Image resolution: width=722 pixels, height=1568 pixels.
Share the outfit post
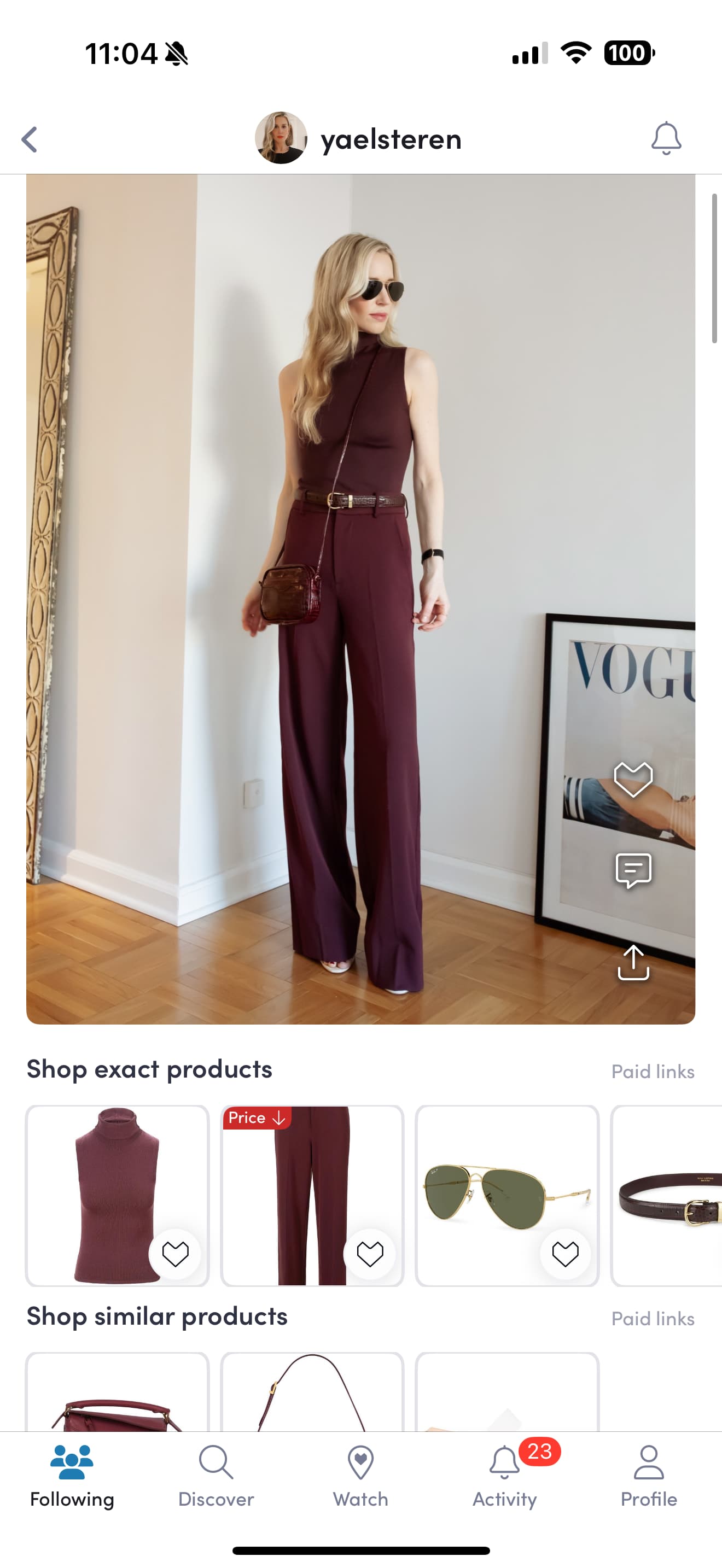(633, 963)
